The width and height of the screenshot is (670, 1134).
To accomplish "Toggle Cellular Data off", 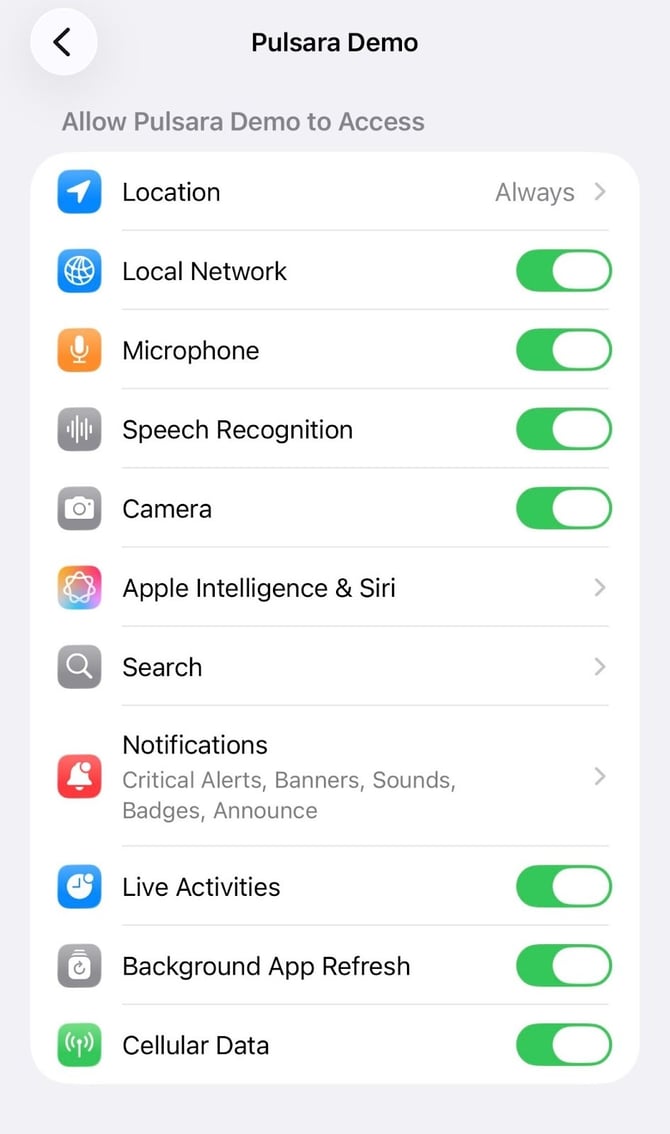I will coord(563,1045).
